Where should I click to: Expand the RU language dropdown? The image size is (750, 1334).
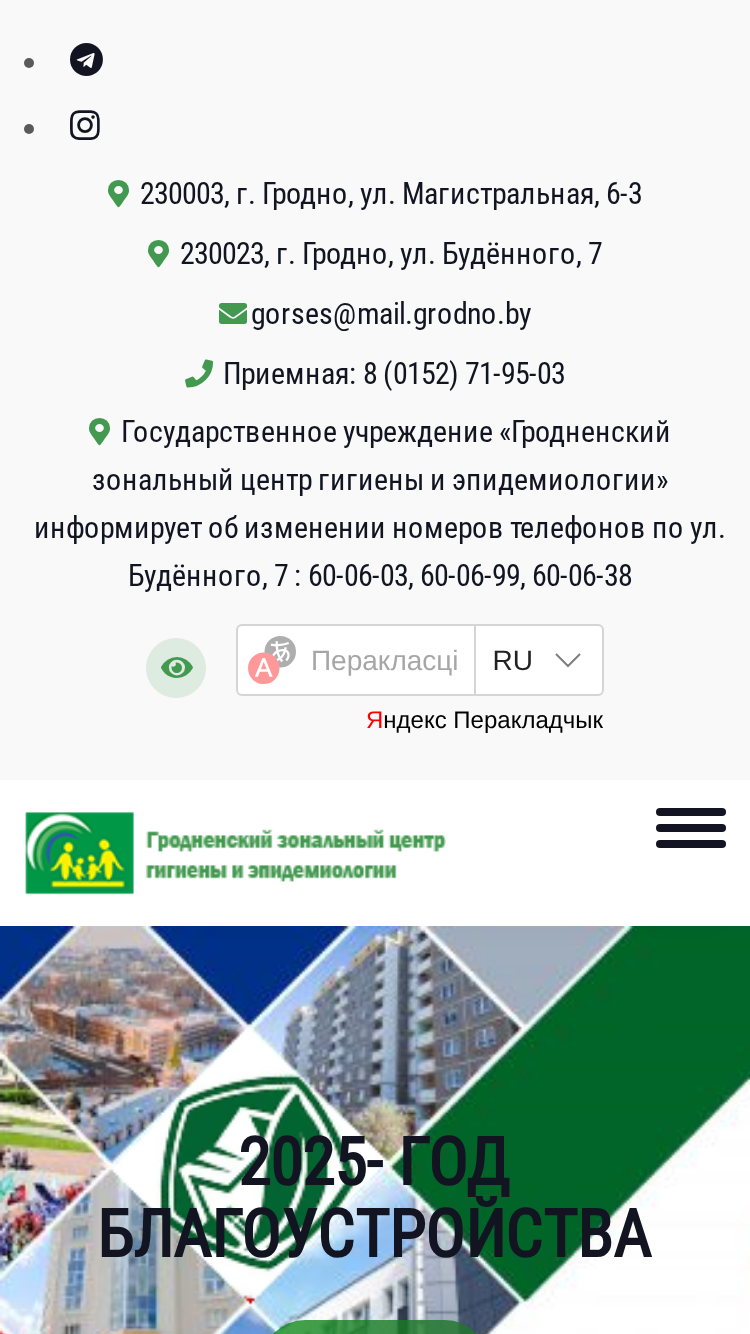point(539,660)
